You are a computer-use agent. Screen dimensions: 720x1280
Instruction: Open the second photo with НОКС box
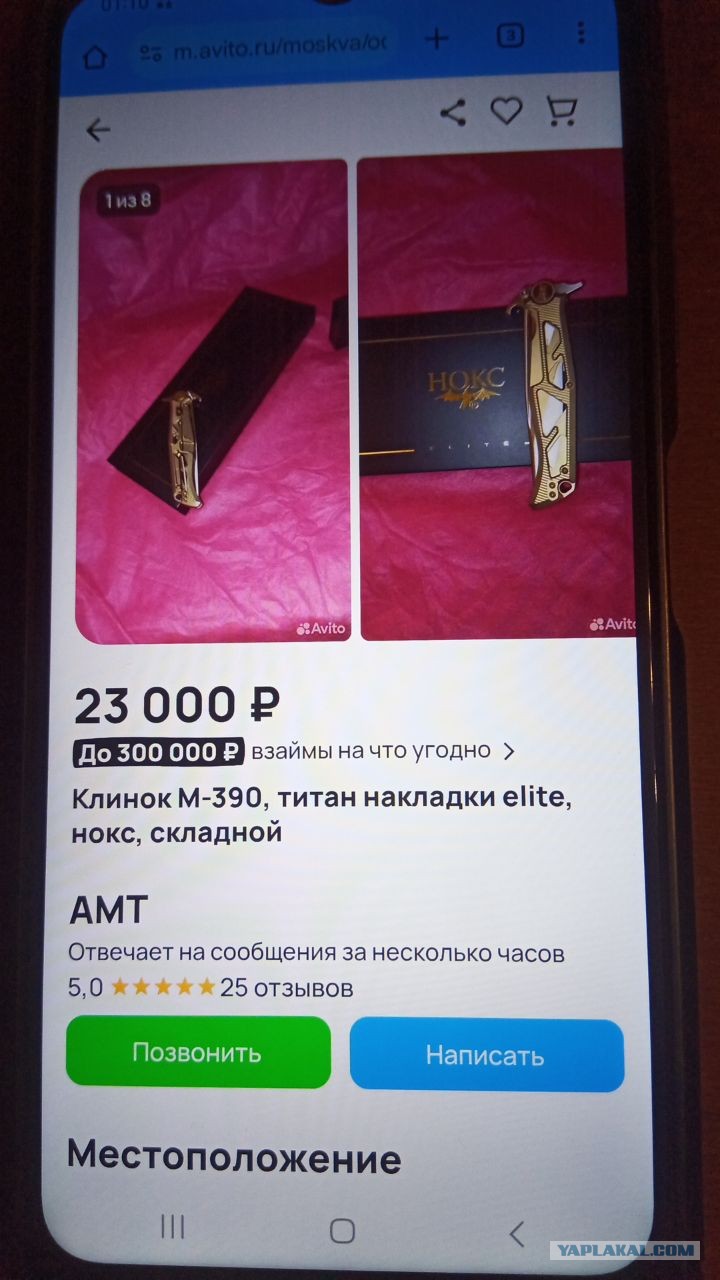click(497, 395)
